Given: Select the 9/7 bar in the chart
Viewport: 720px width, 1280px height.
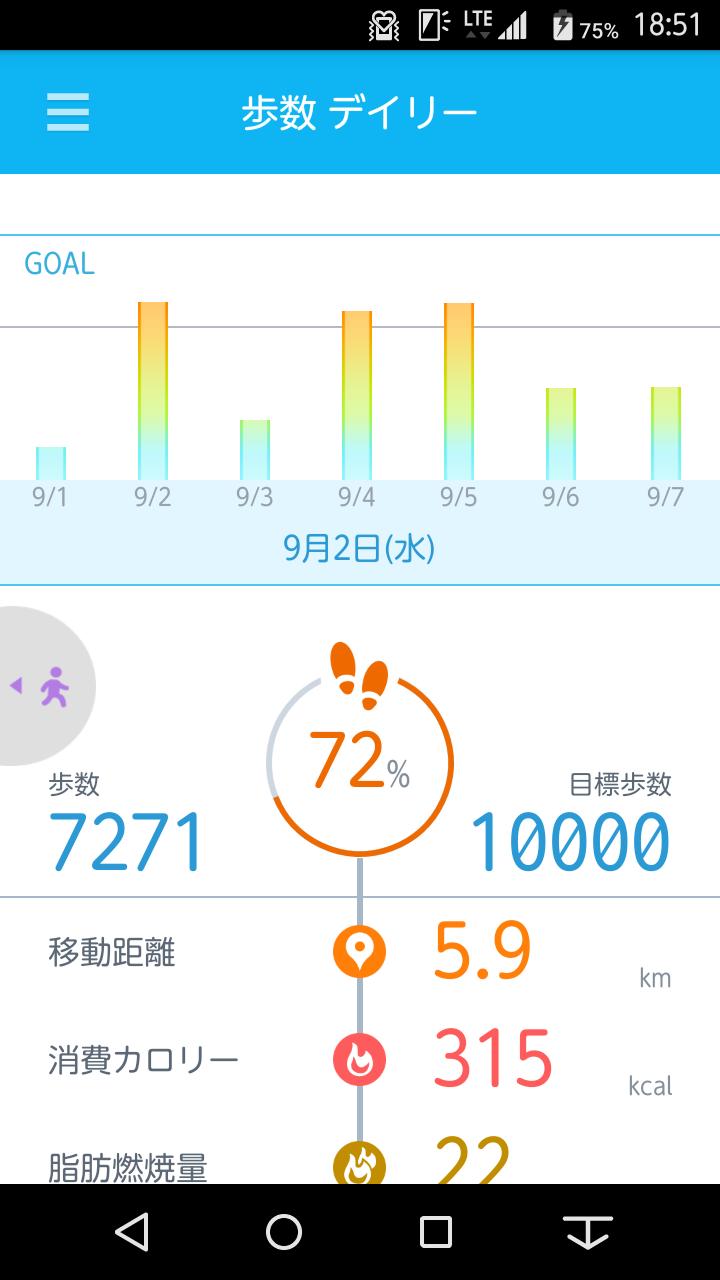Looking at the screenshot, I should (x=665, y=434).
